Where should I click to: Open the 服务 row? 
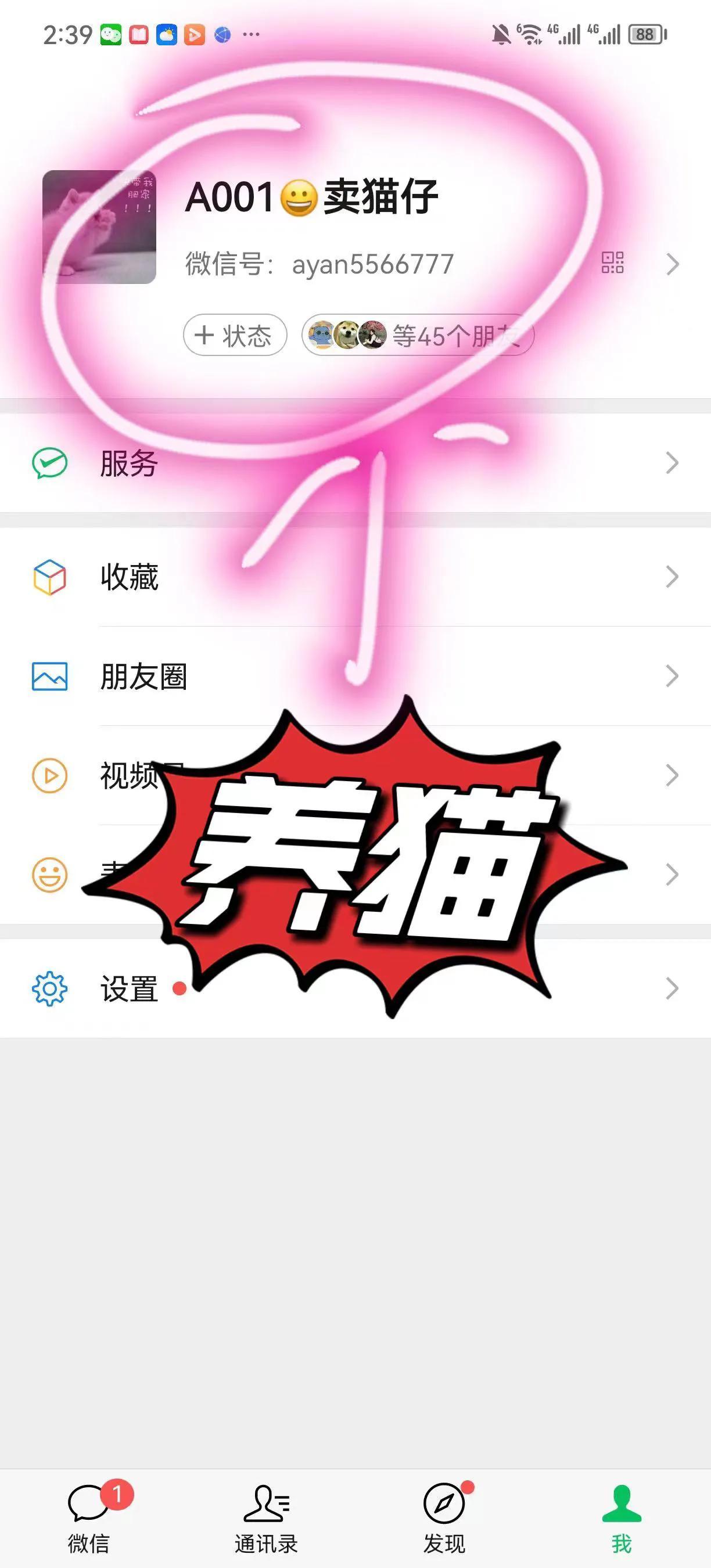coord(355,463)
